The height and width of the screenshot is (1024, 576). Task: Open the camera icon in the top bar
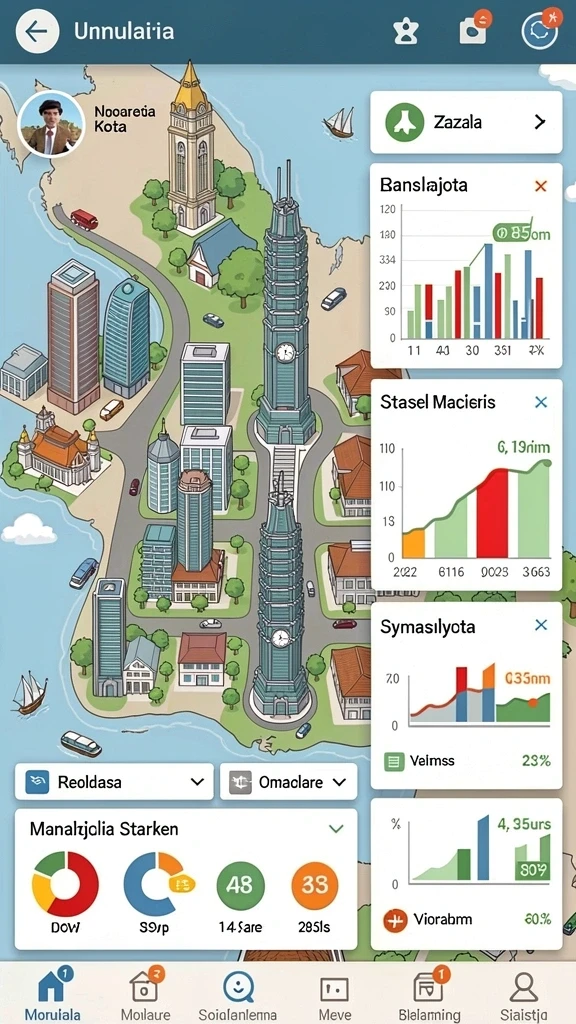pos(473,31)
